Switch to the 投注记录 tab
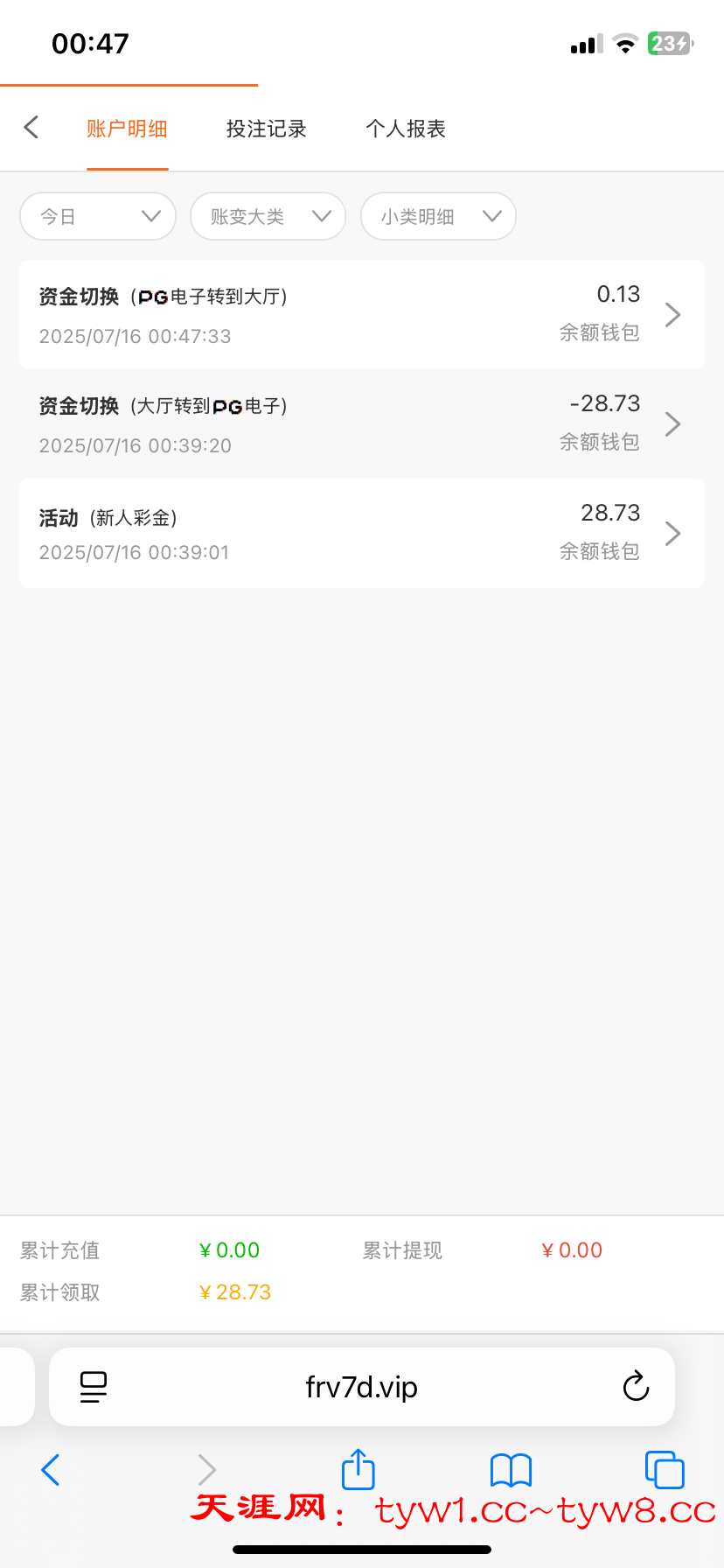 (266, 129)
